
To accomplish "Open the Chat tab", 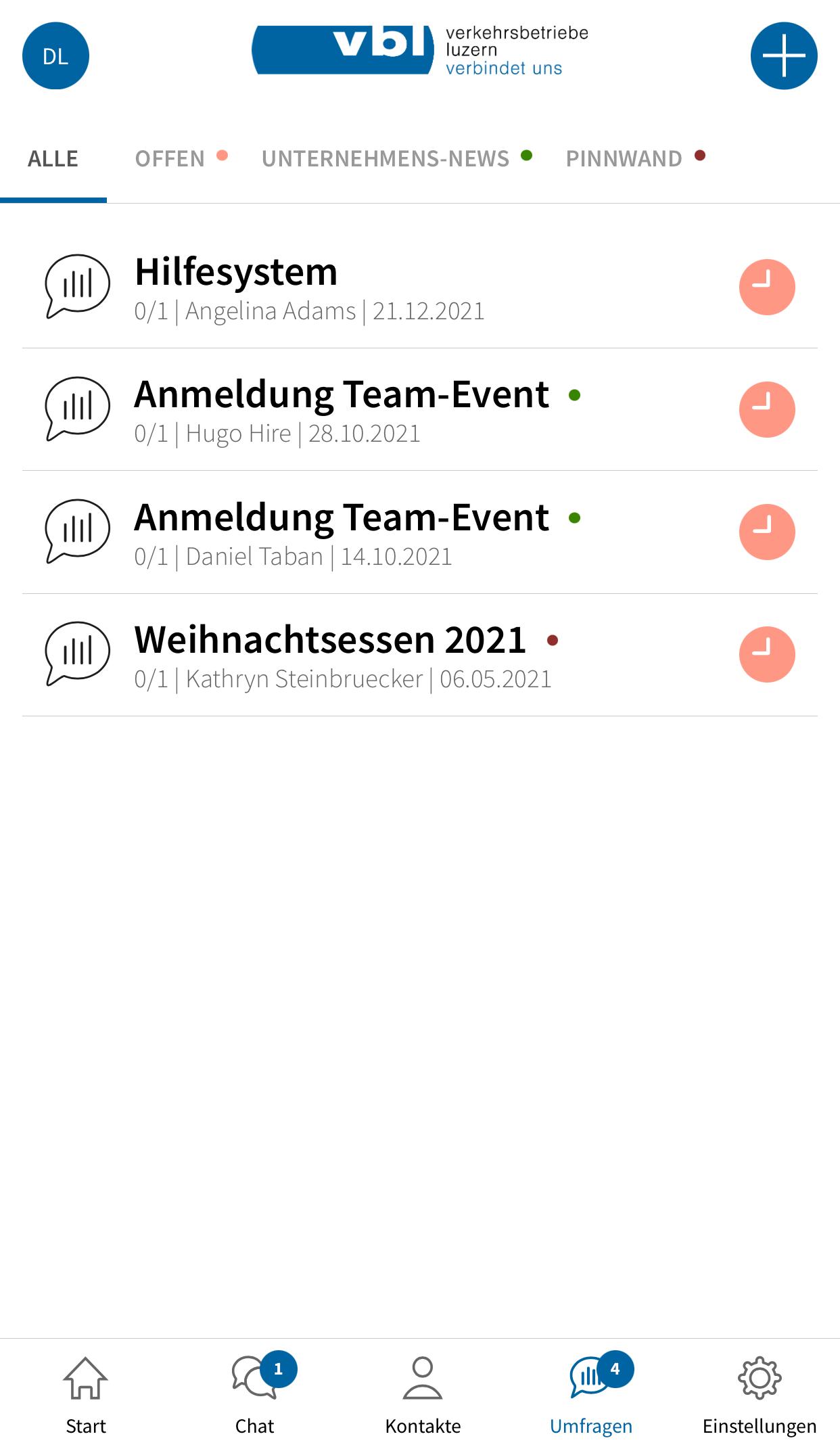I will 254,1395.
